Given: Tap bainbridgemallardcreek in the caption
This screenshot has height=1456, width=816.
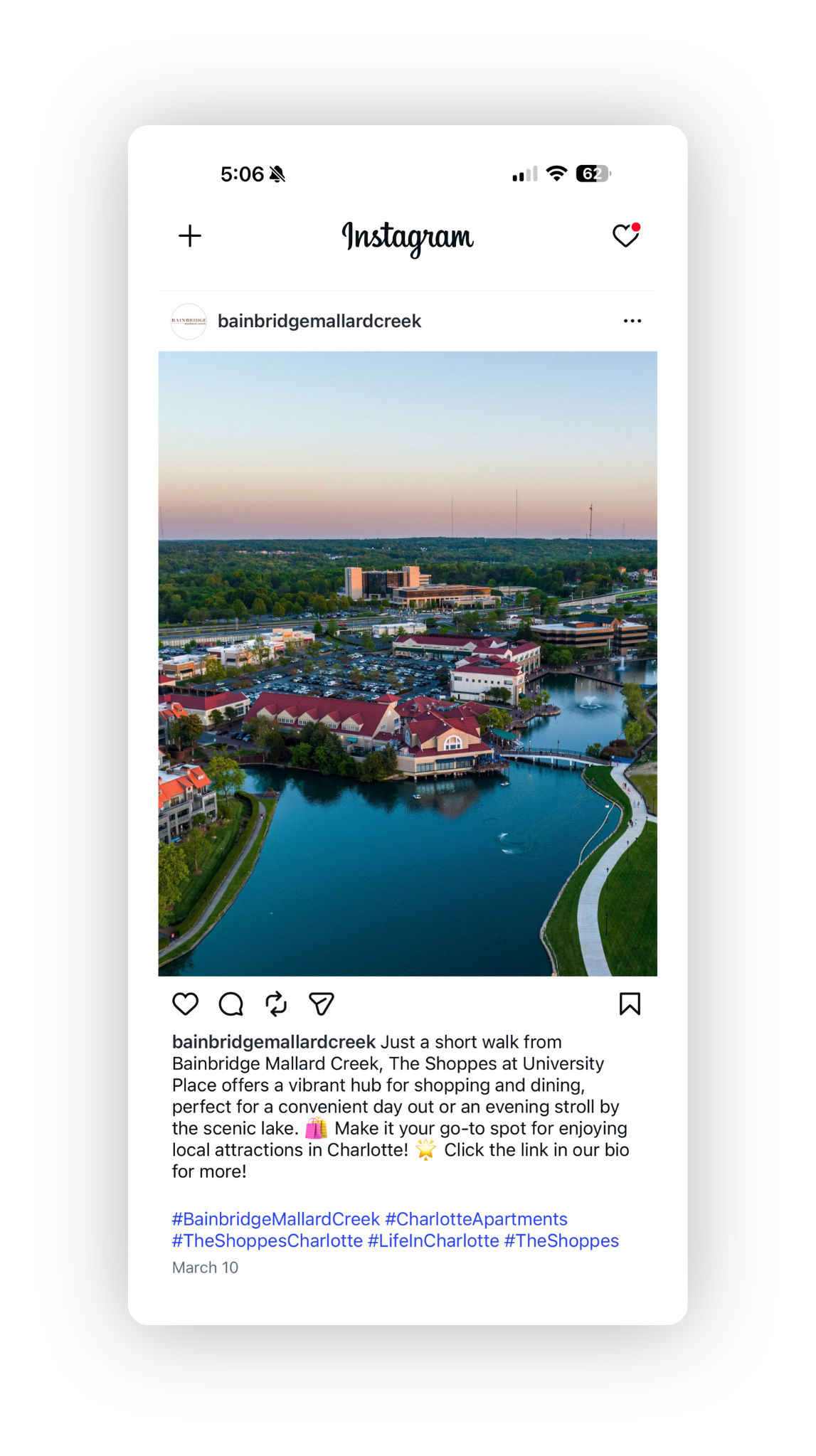Looking at the screenshot, I should pos(272,1041).
